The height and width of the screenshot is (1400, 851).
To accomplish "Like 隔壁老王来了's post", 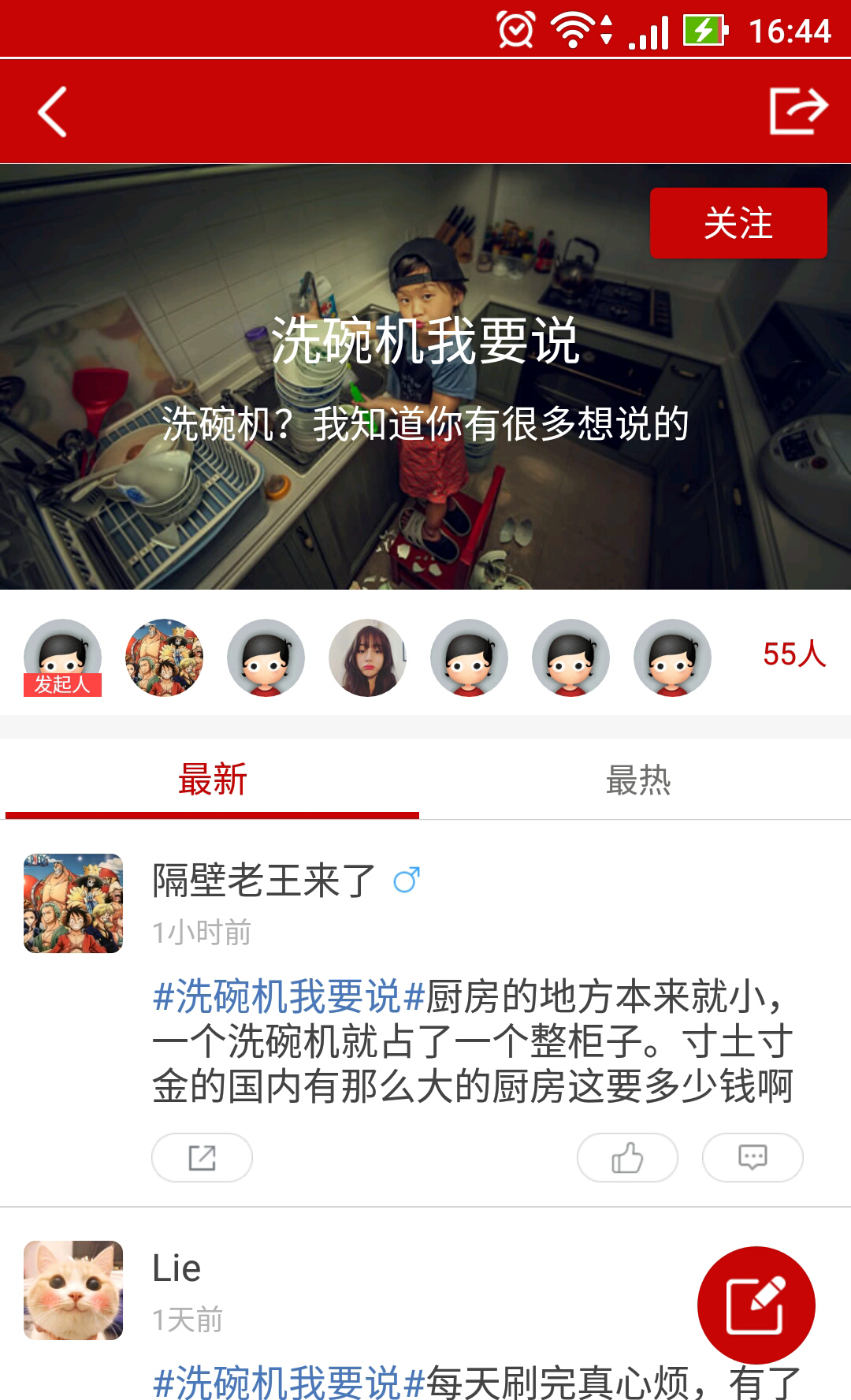I will tap(627, 1157).
